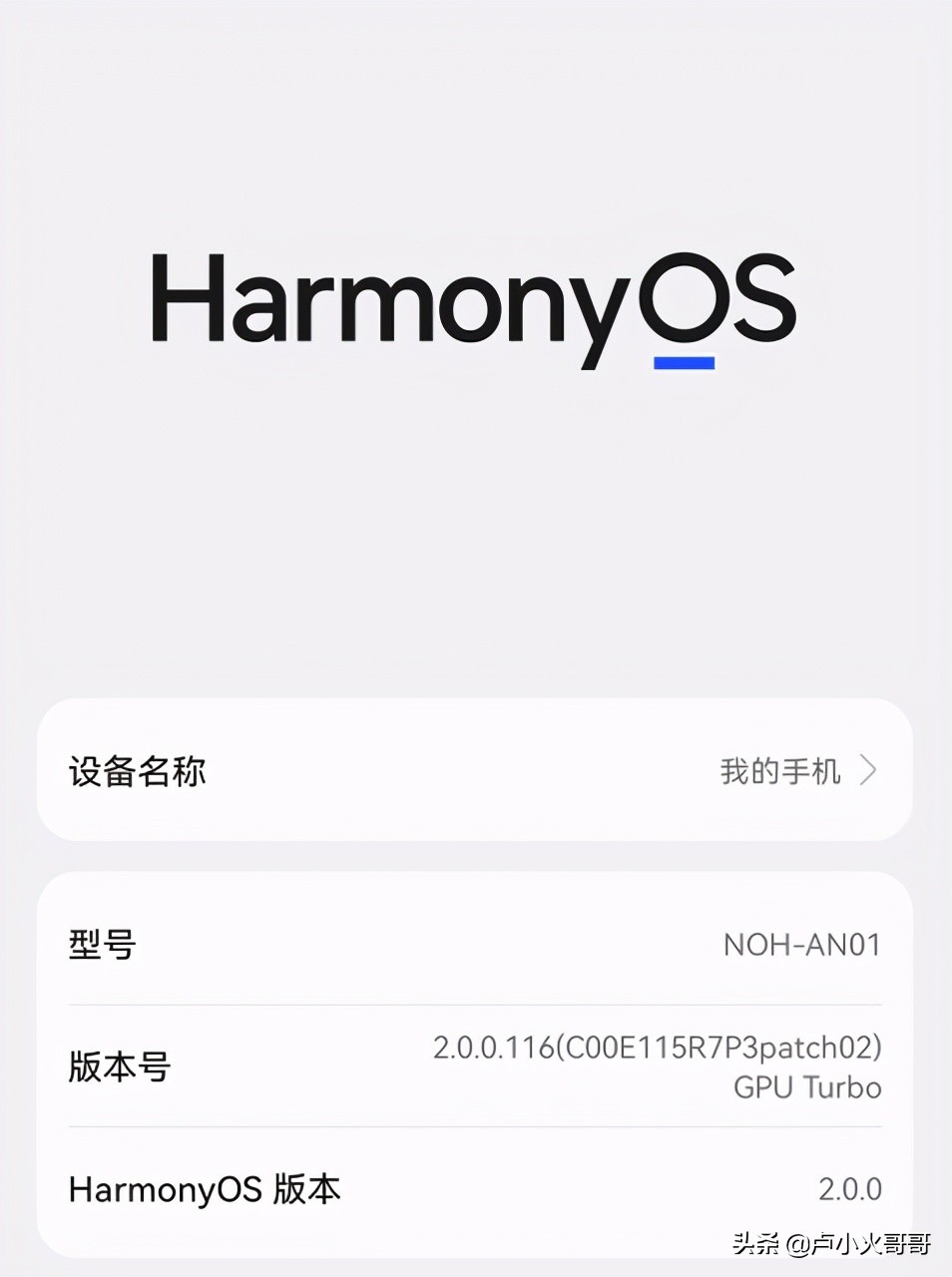Click the 版本号 label
The width and height of the screenshot is (952, 1277).
(x=120, y=1065)
